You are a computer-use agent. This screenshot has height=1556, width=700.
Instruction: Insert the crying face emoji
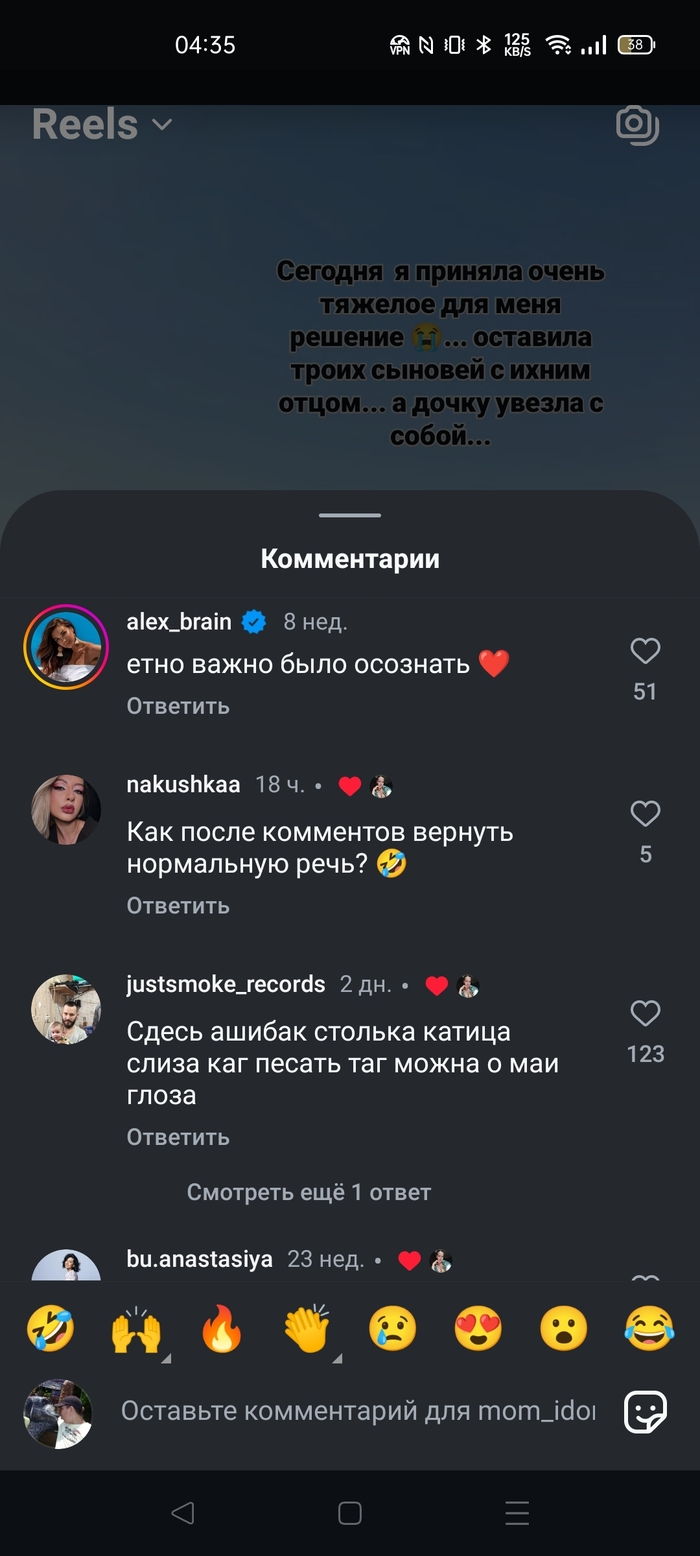393,1329
